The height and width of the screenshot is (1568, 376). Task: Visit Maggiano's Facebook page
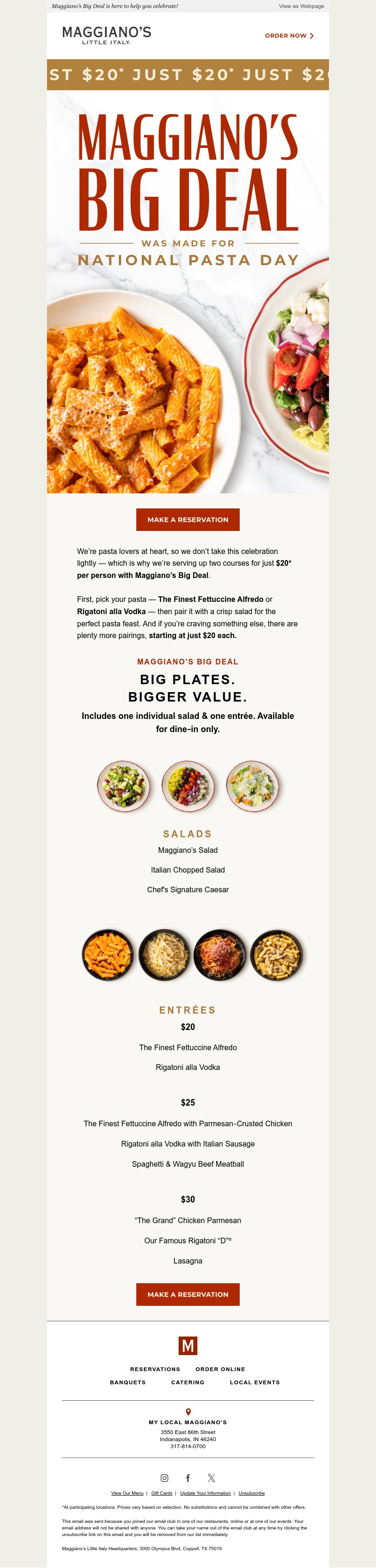click(188, 1478)
